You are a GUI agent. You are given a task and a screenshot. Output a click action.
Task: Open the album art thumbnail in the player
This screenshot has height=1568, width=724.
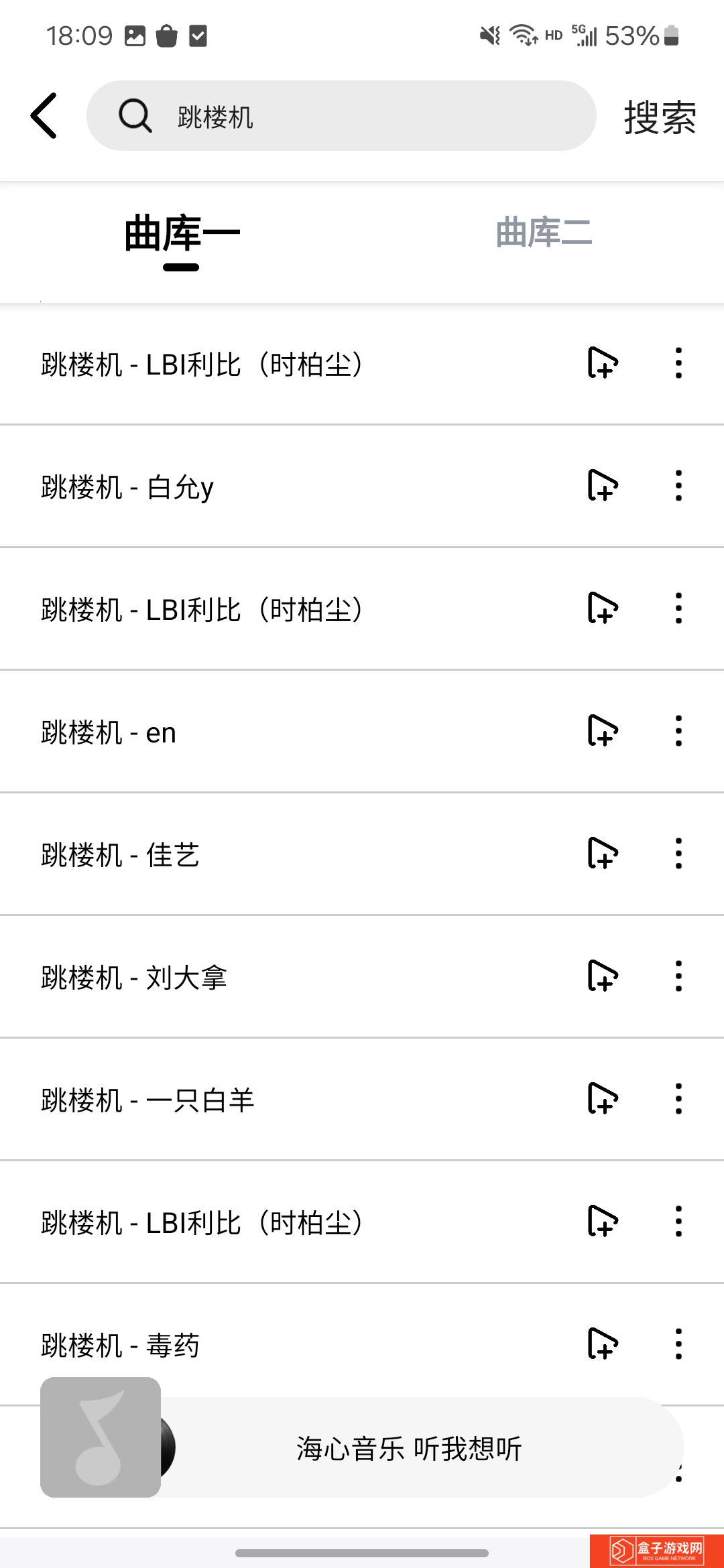coord(101,1437)
